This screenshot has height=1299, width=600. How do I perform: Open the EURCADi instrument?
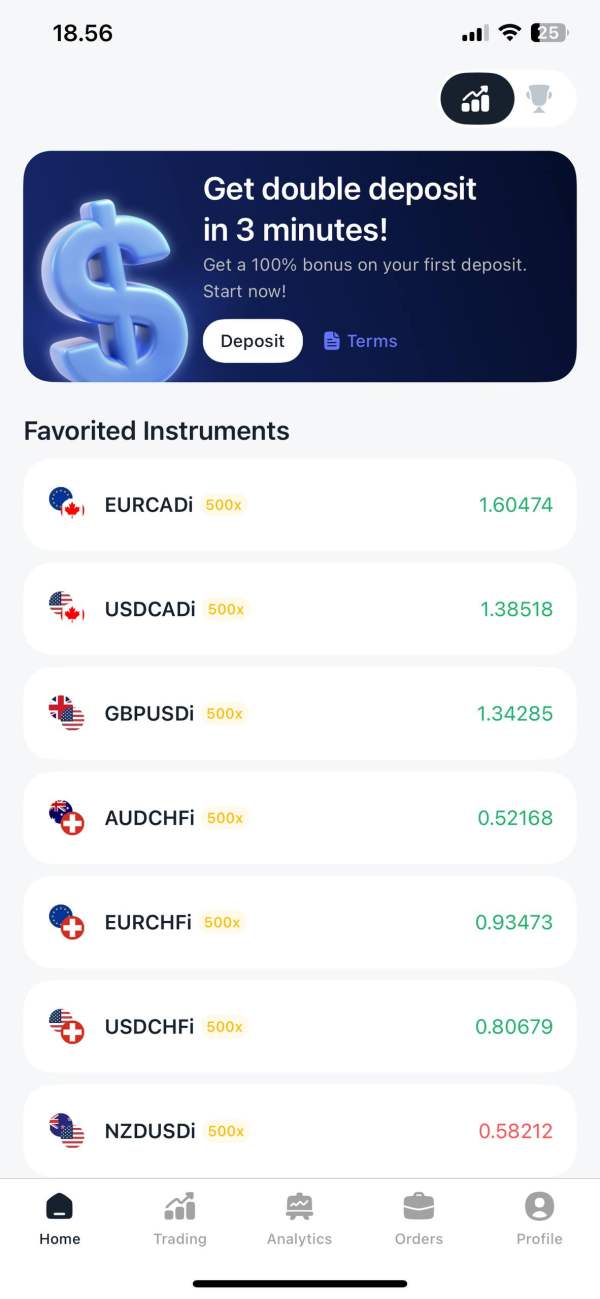point(299,505)
